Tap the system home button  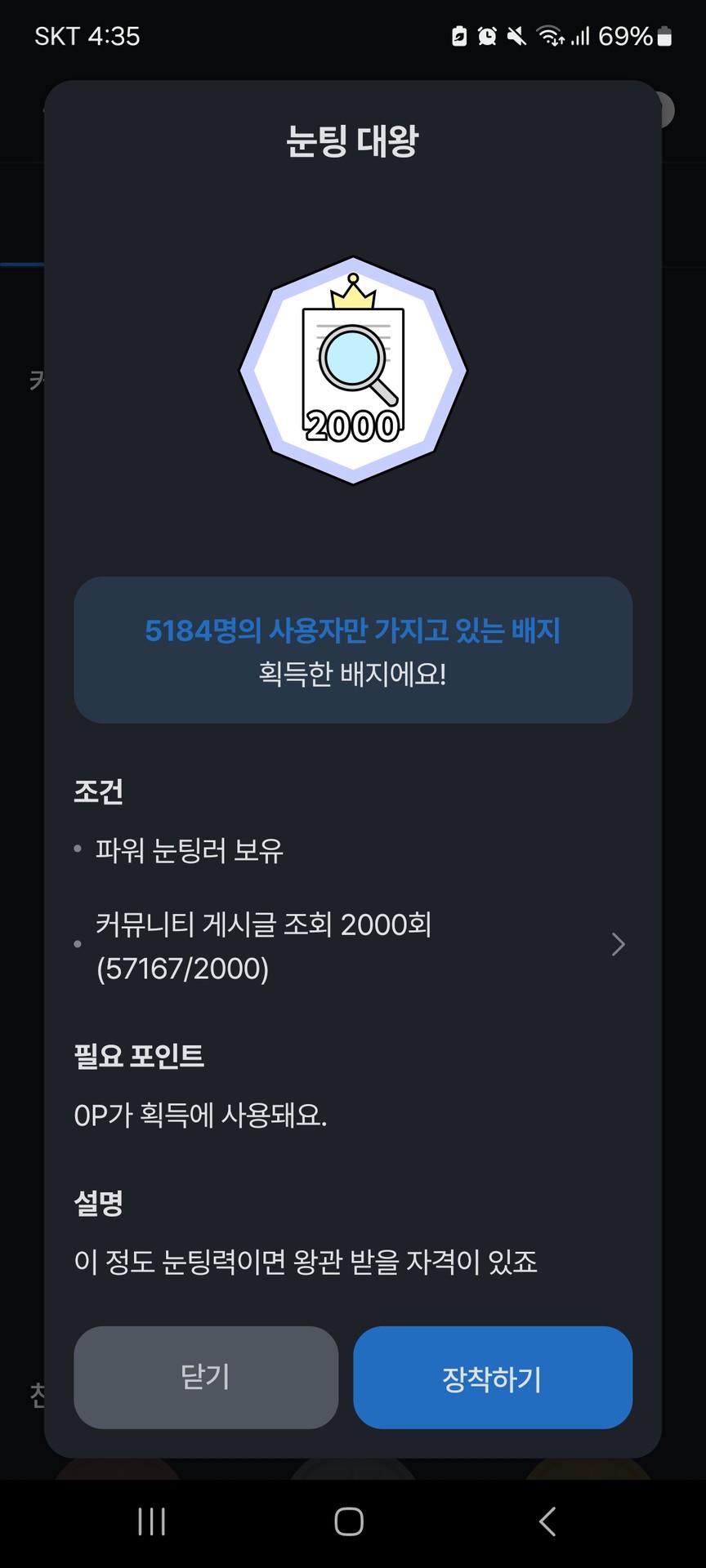coord(349,1522)
